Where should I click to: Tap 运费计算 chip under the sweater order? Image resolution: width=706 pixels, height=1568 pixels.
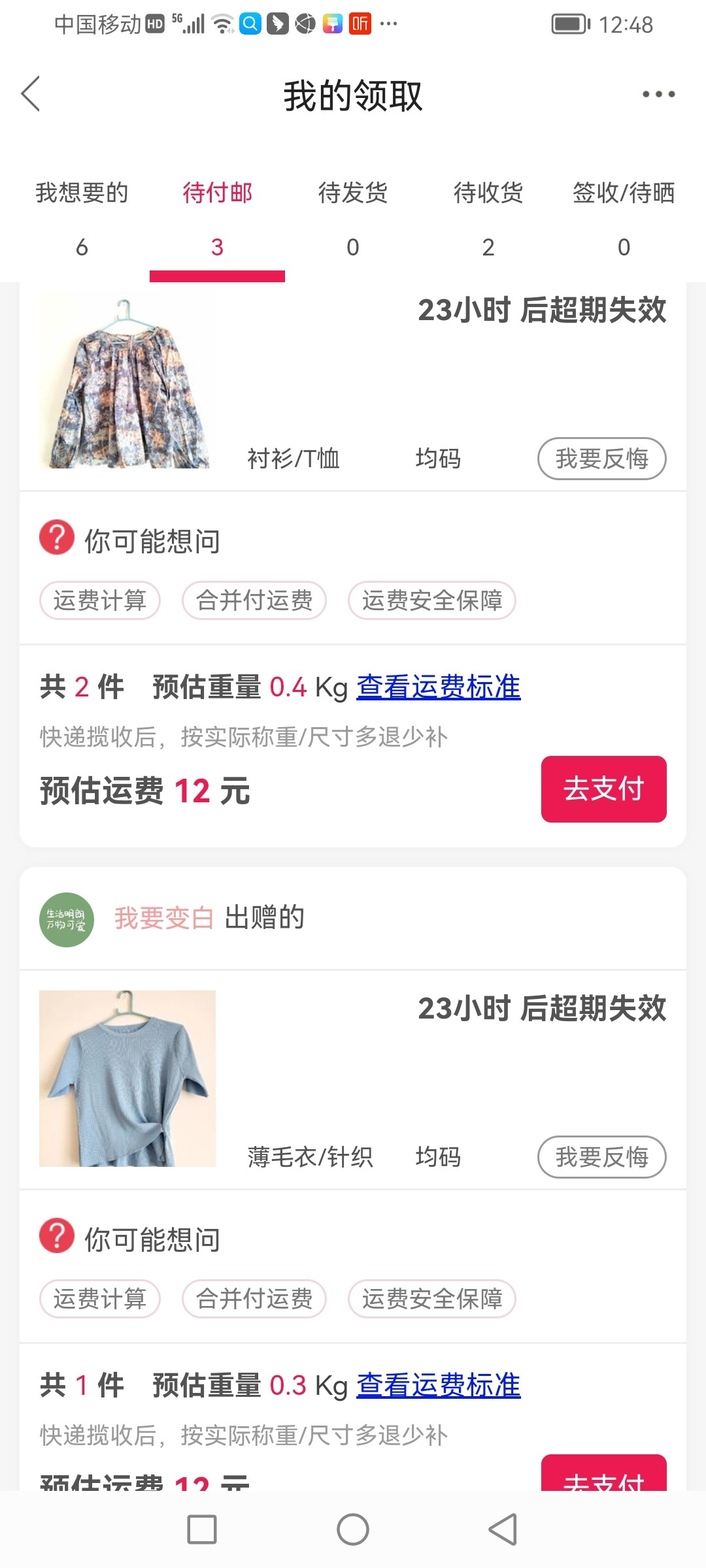100,1299
